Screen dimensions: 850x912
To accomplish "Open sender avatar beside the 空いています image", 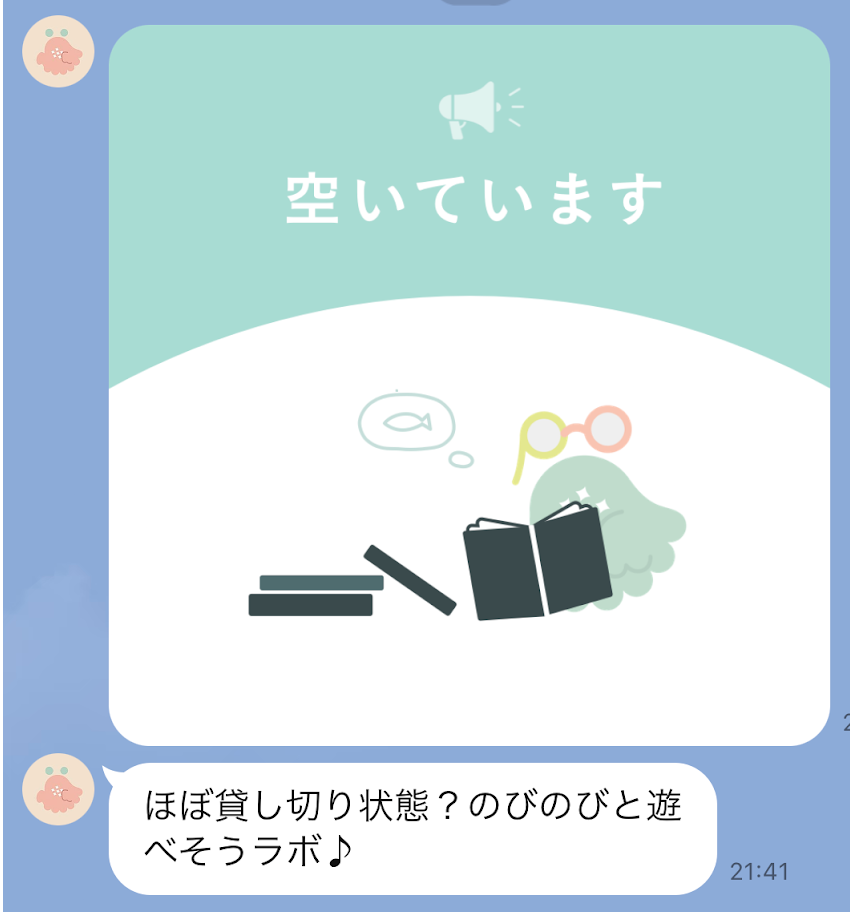I will (58, 52).
